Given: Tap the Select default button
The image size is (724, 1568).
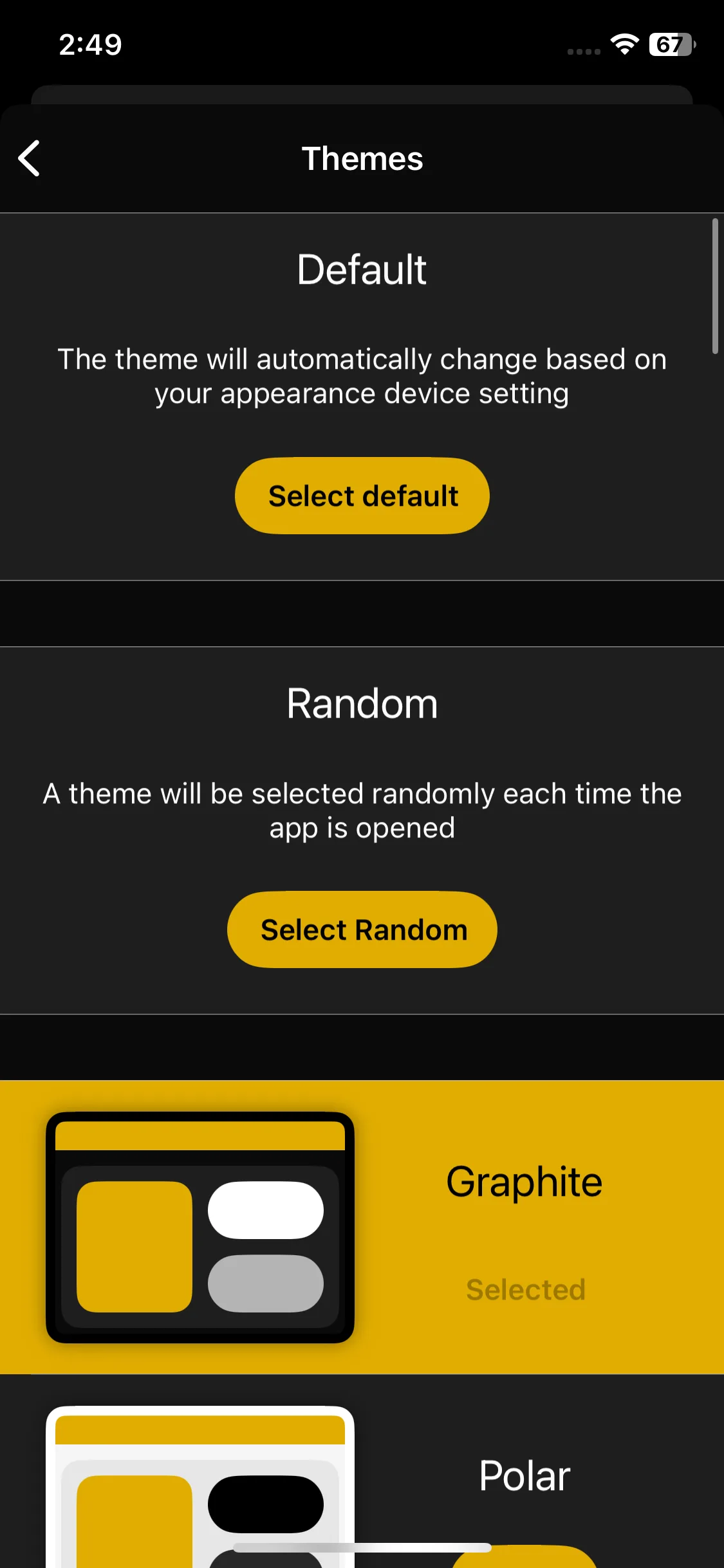Looking at the screenshot, I should click(362, 496).
